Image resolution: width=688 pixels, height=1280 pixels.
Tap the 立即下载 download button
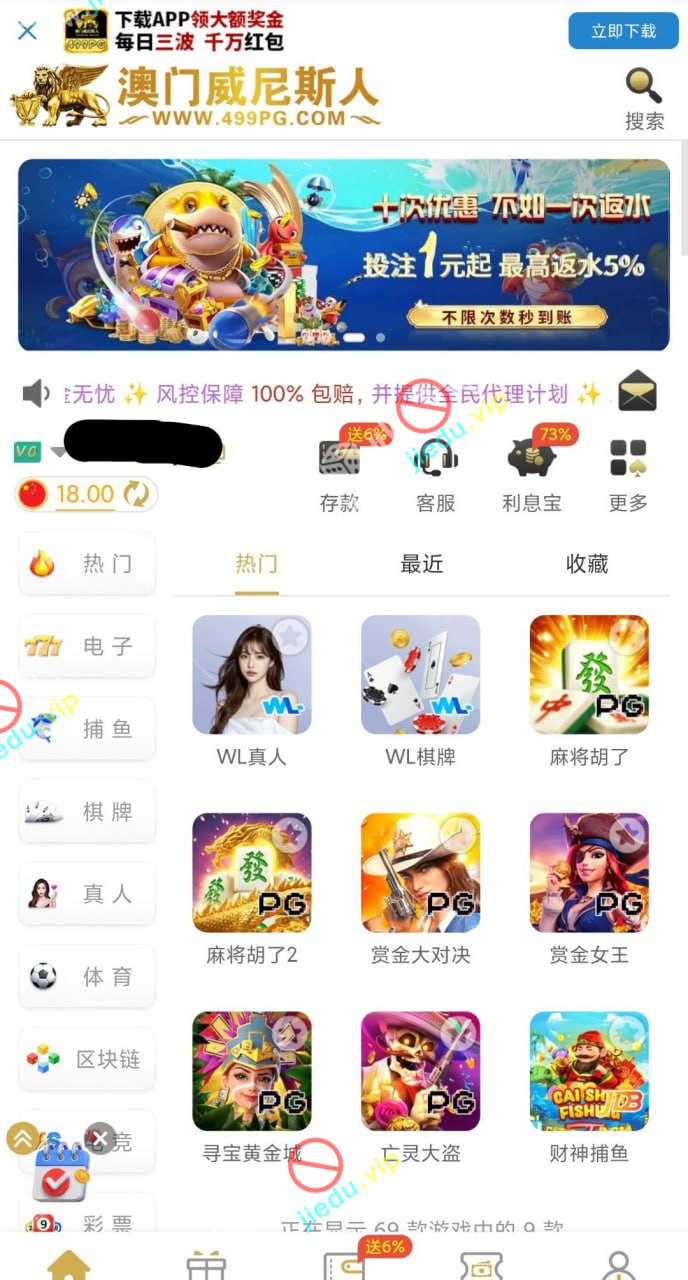click(x=623, y=31)
